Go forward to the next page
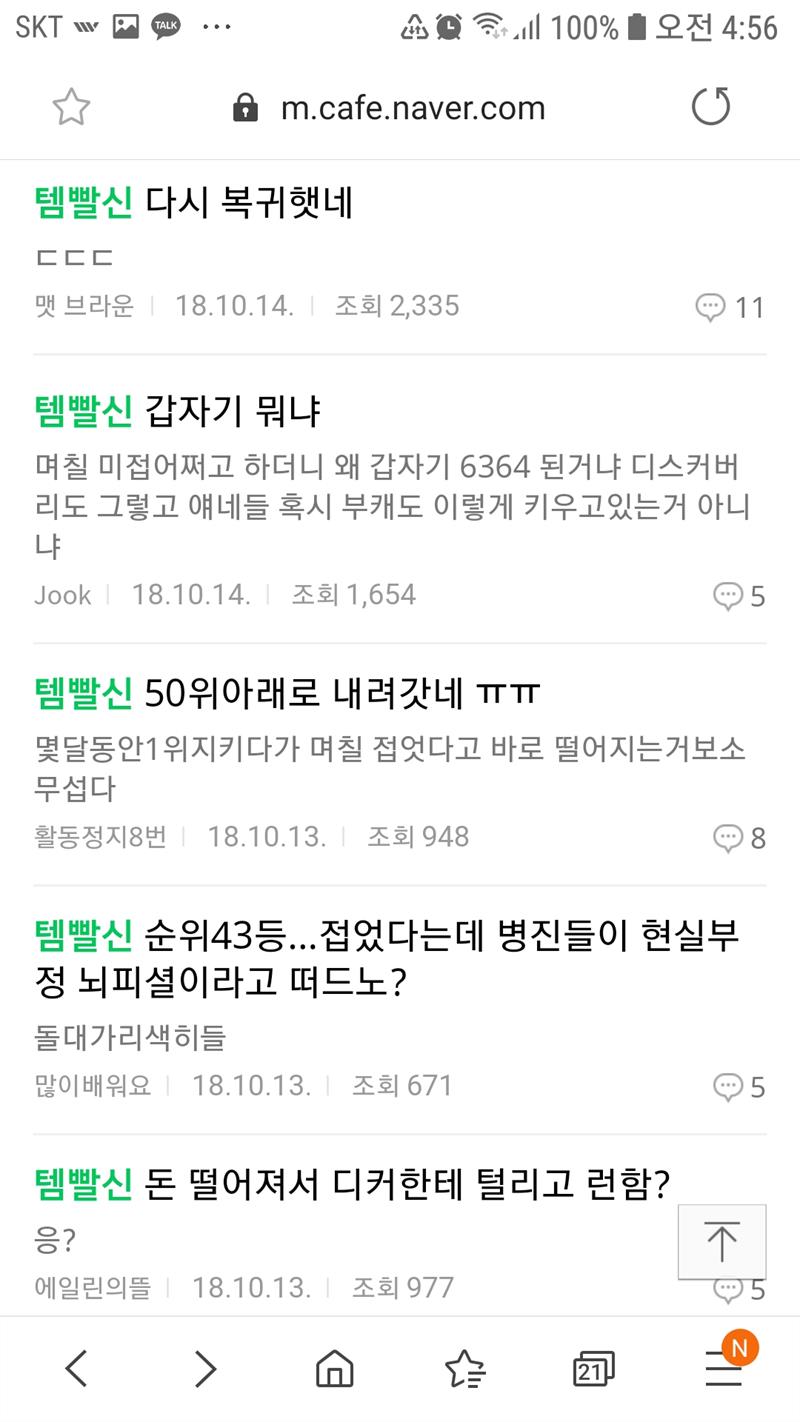 [205, 1369]
